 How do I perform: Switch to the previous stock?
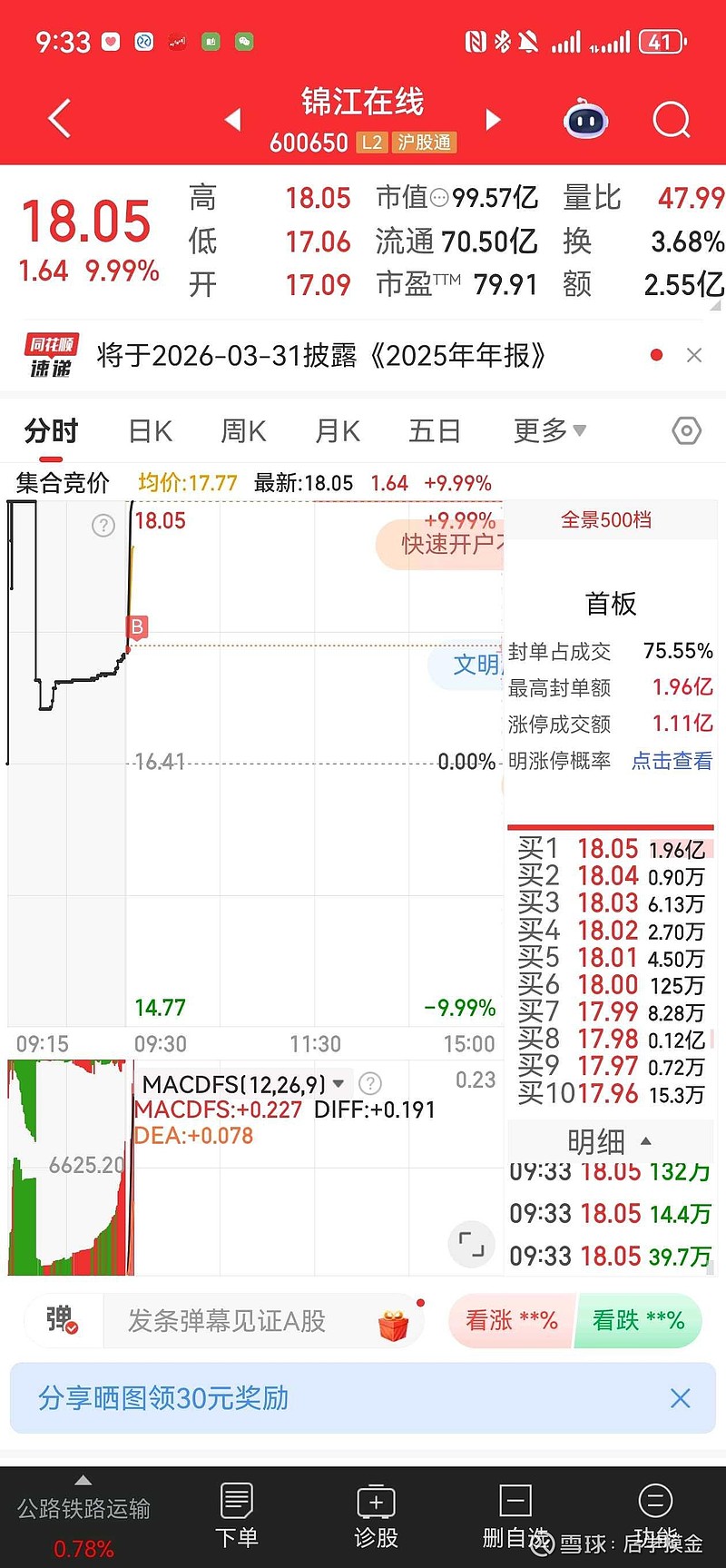[x=233, y=119]
